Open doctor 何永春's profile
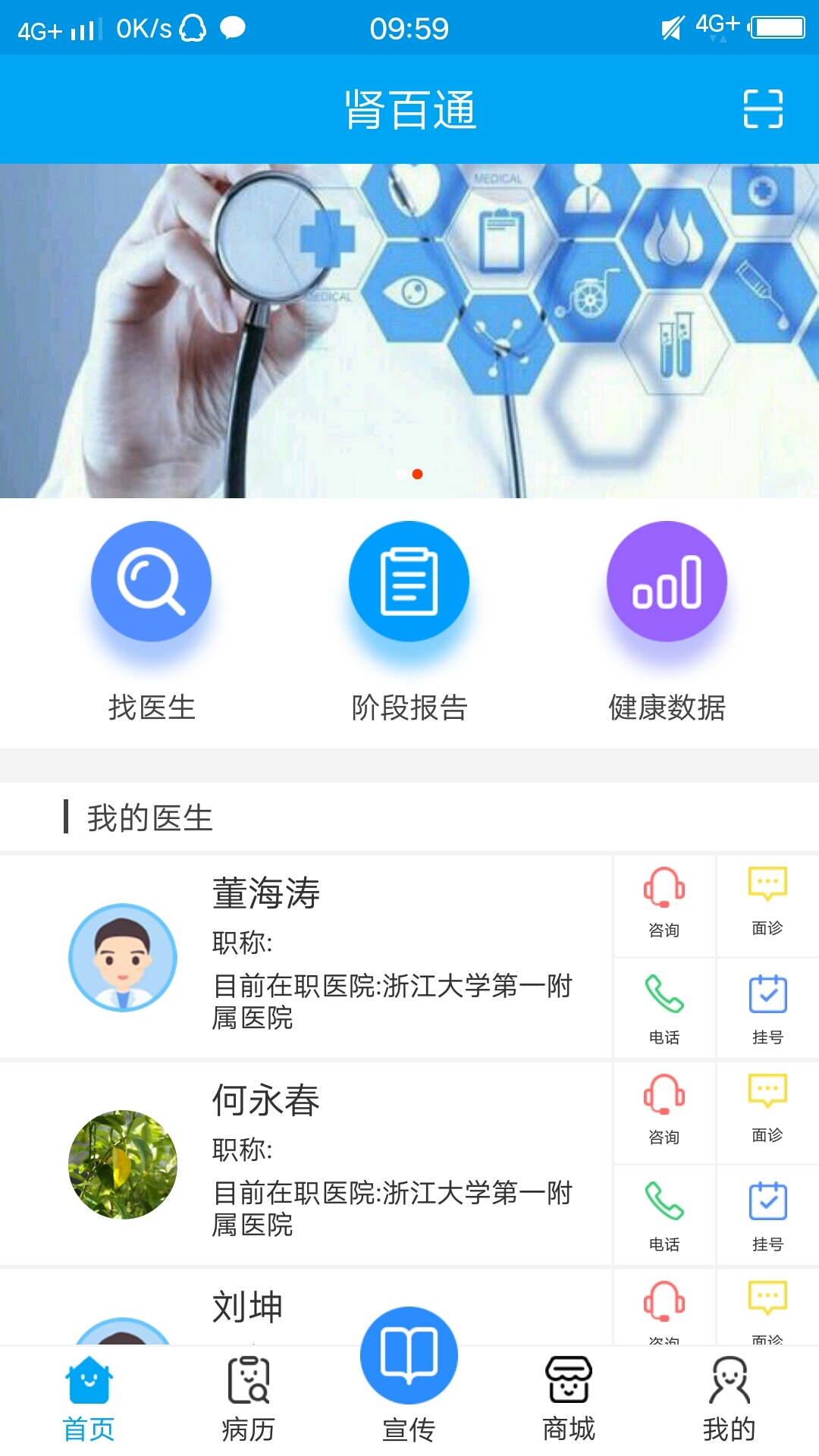This screenshot has width=819, height=1456. tap(303, 1164)
